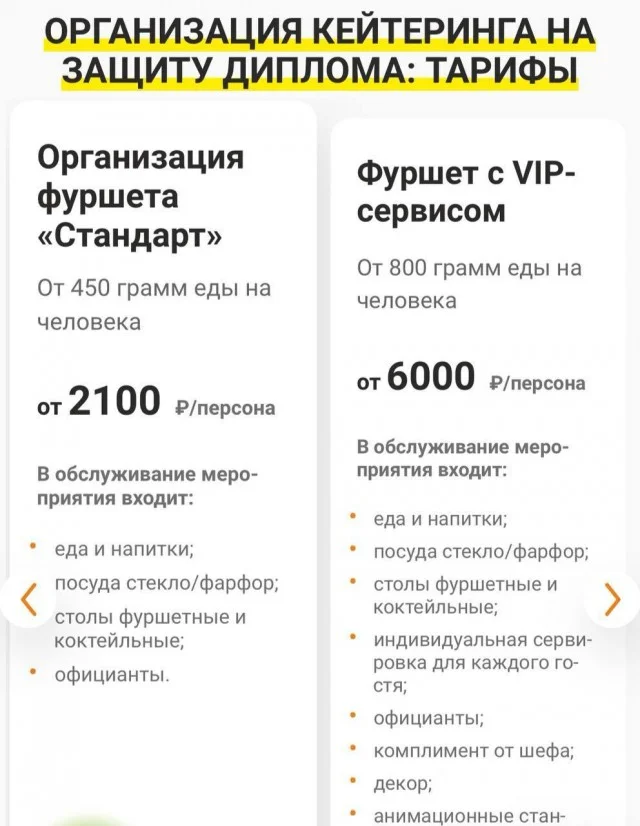Go to the next catering tariff card
This screenshot has height=826, width=640.
click(613, 599)
